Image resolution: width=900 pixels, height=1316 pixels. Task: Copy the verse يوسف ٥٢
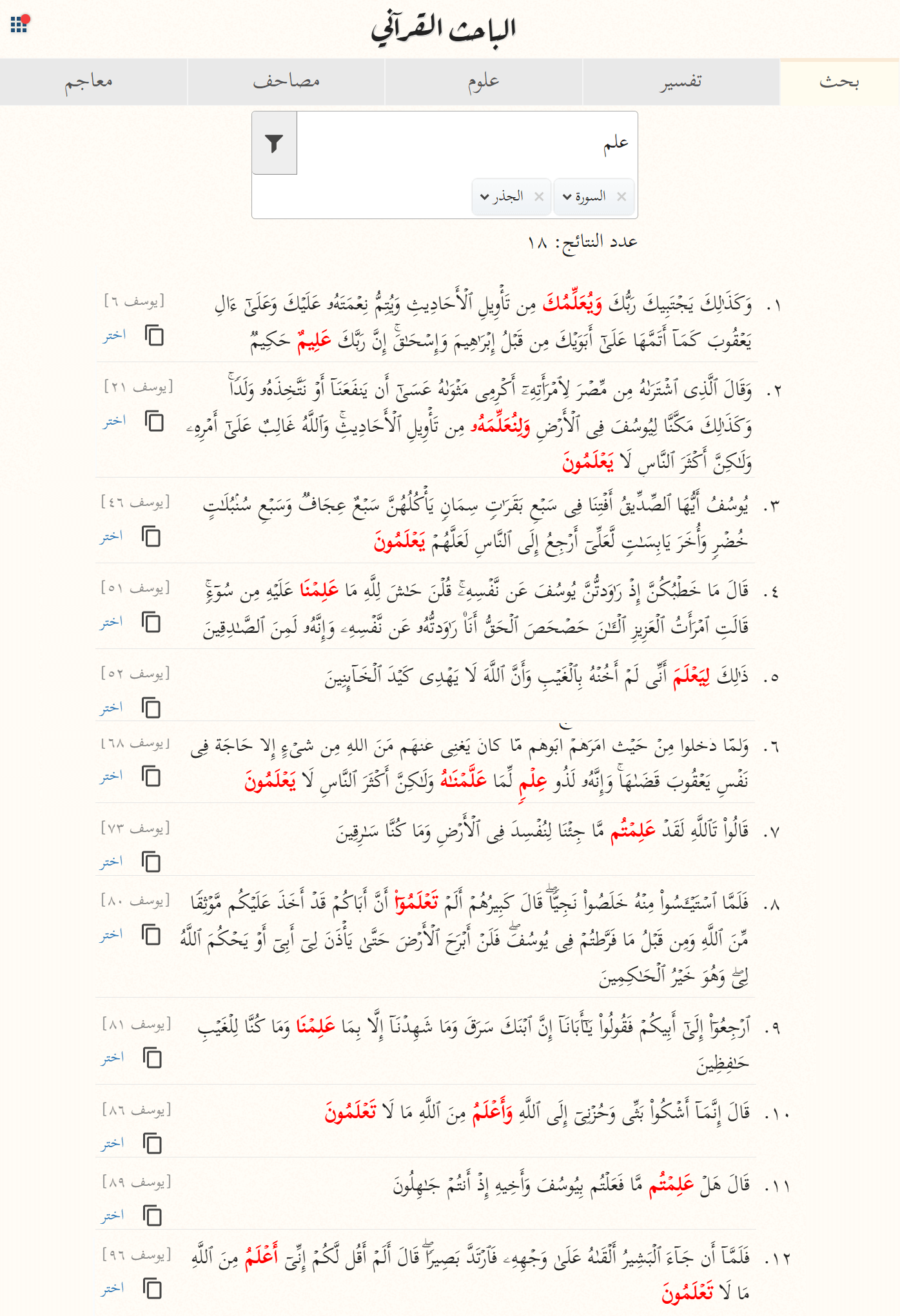pyautogui.click(x=152, y=708)
